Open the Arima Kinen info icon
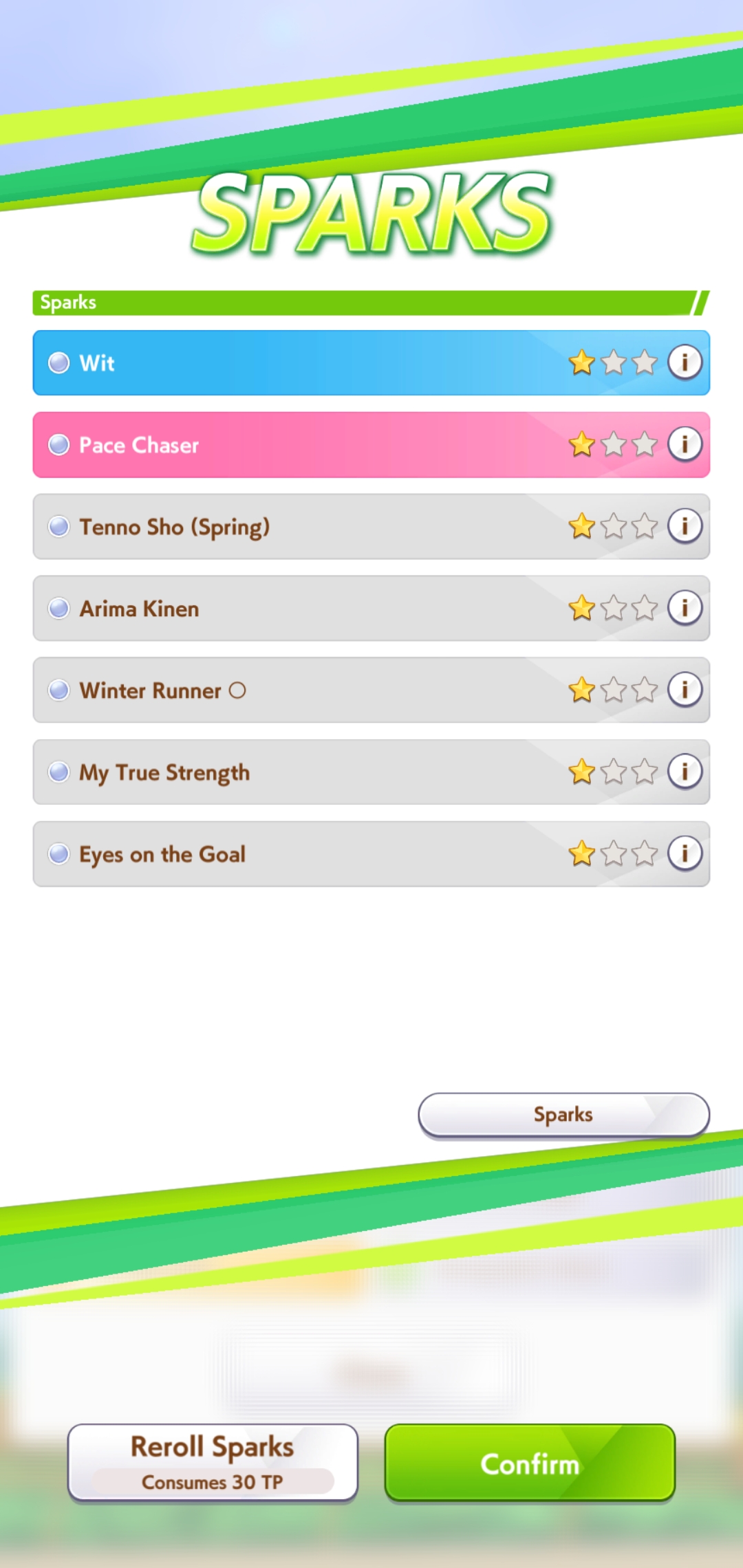743x1568 pixels. tap(685, 607)
